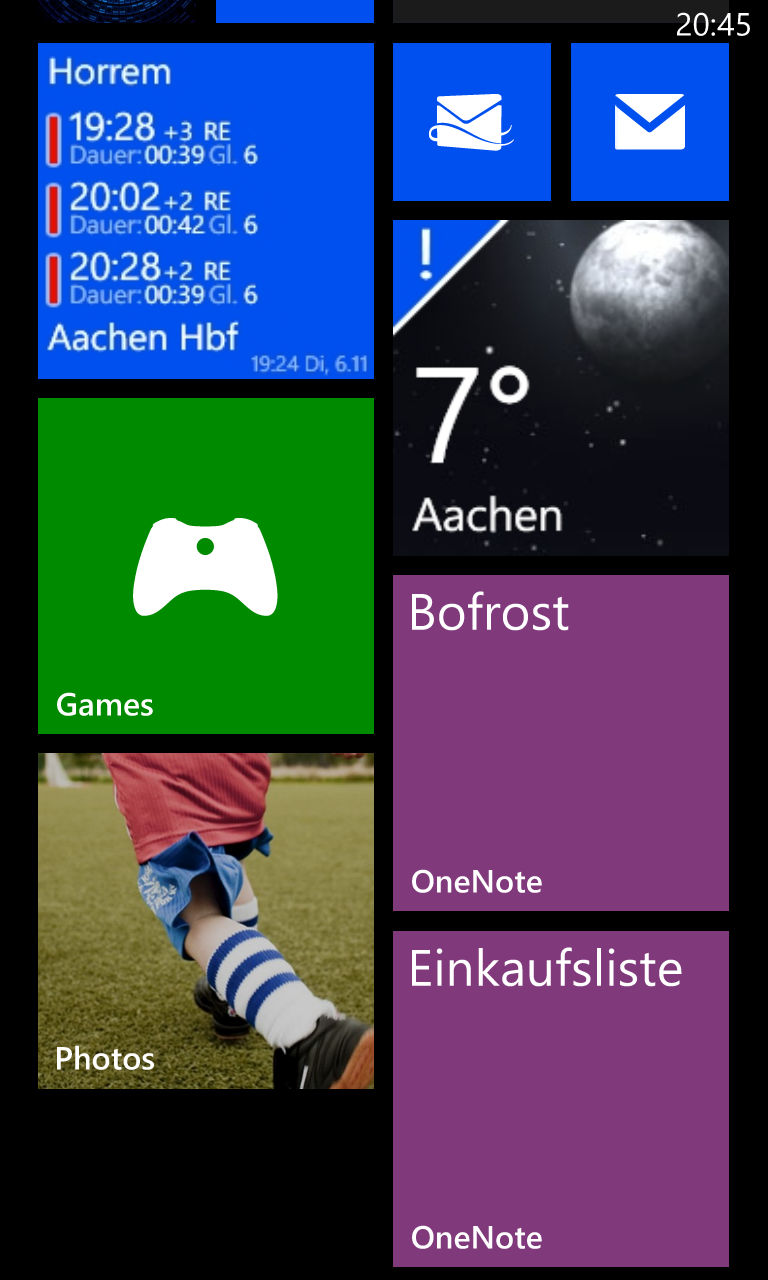Open the Outlook mail tile
The image size is (768, 1280).
click(472, 122)
